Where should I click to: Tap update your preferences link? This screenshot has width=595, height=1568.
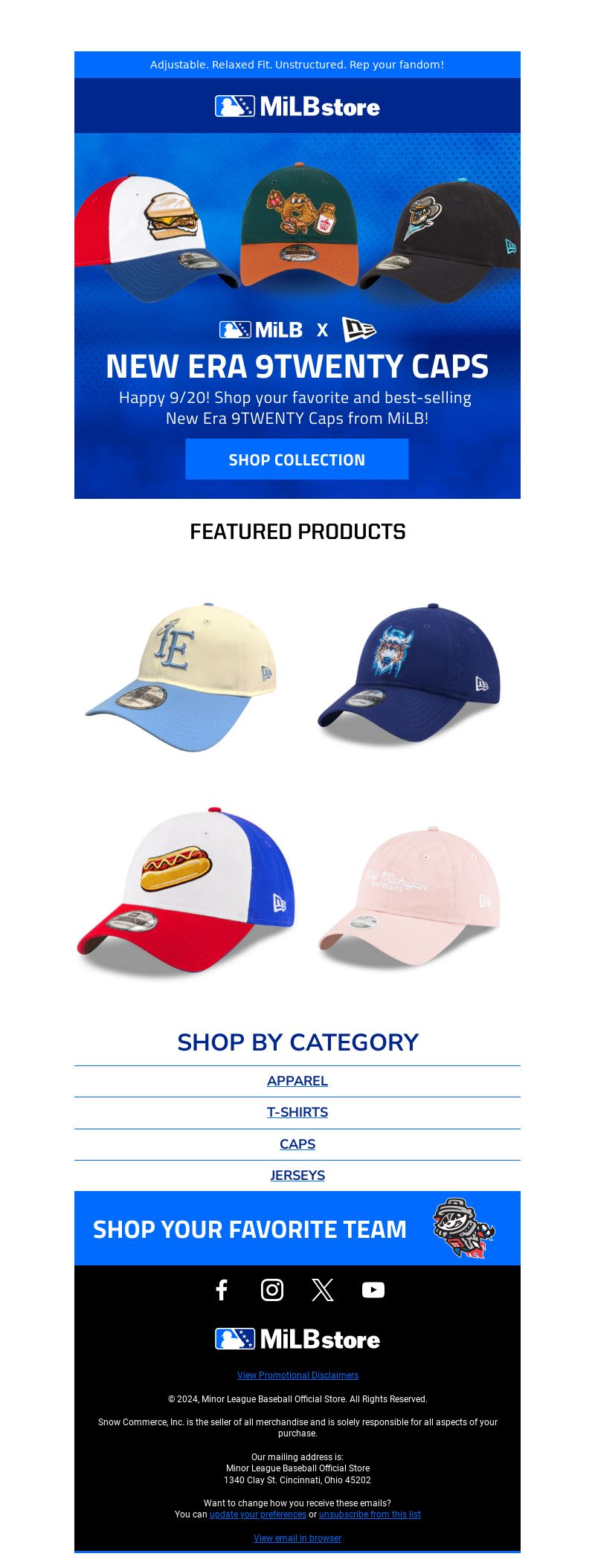(x=257, y=1514)
